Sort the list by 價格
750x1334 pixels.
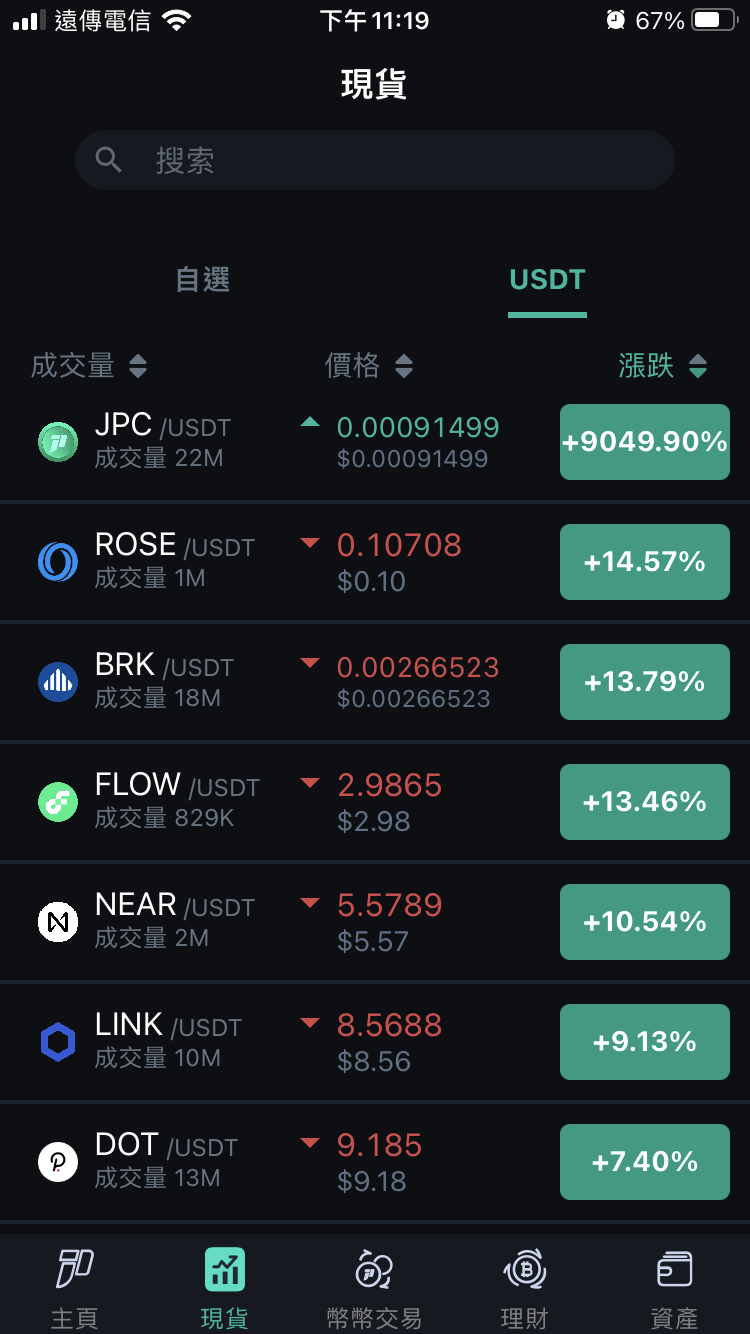click(369, 366)
